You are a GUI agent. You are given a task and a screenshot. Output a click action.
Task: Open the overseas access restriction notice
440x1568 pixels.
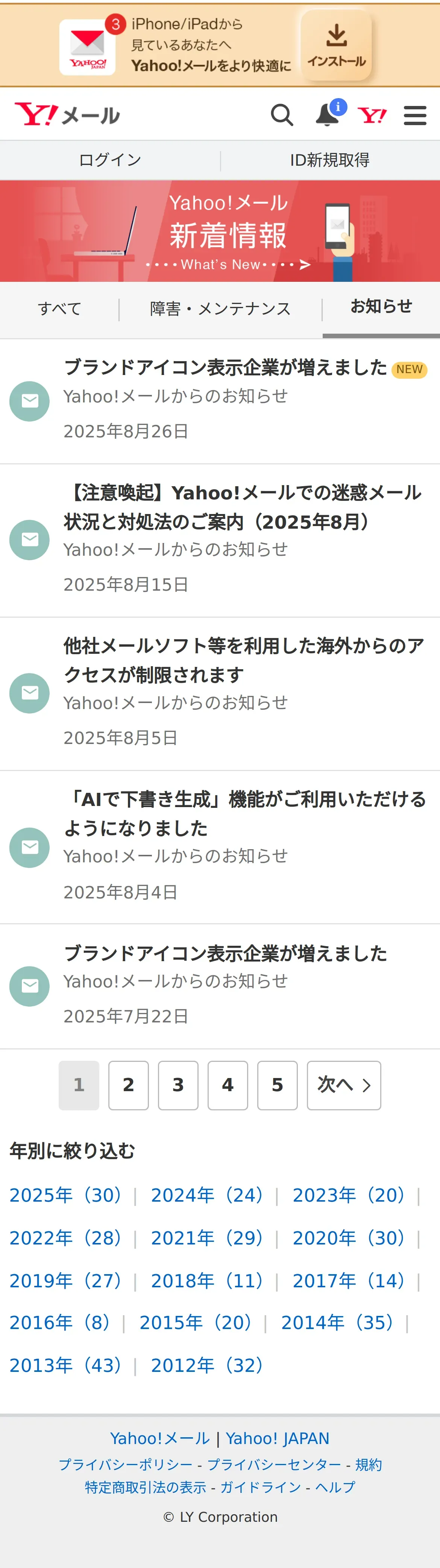coord(244,660)
